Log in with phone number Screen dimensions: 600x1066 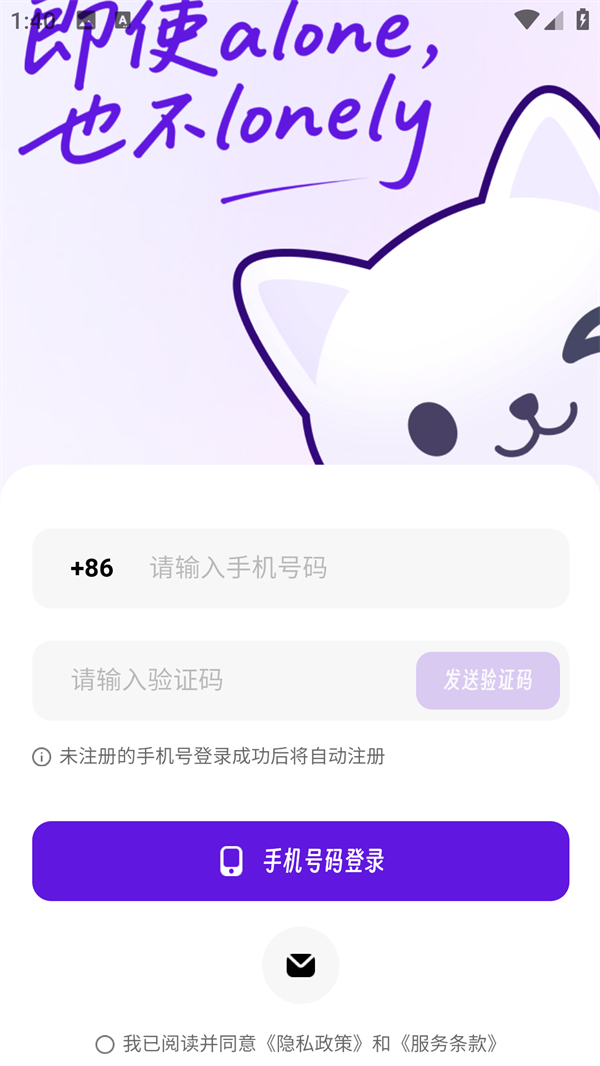(301, 861)
